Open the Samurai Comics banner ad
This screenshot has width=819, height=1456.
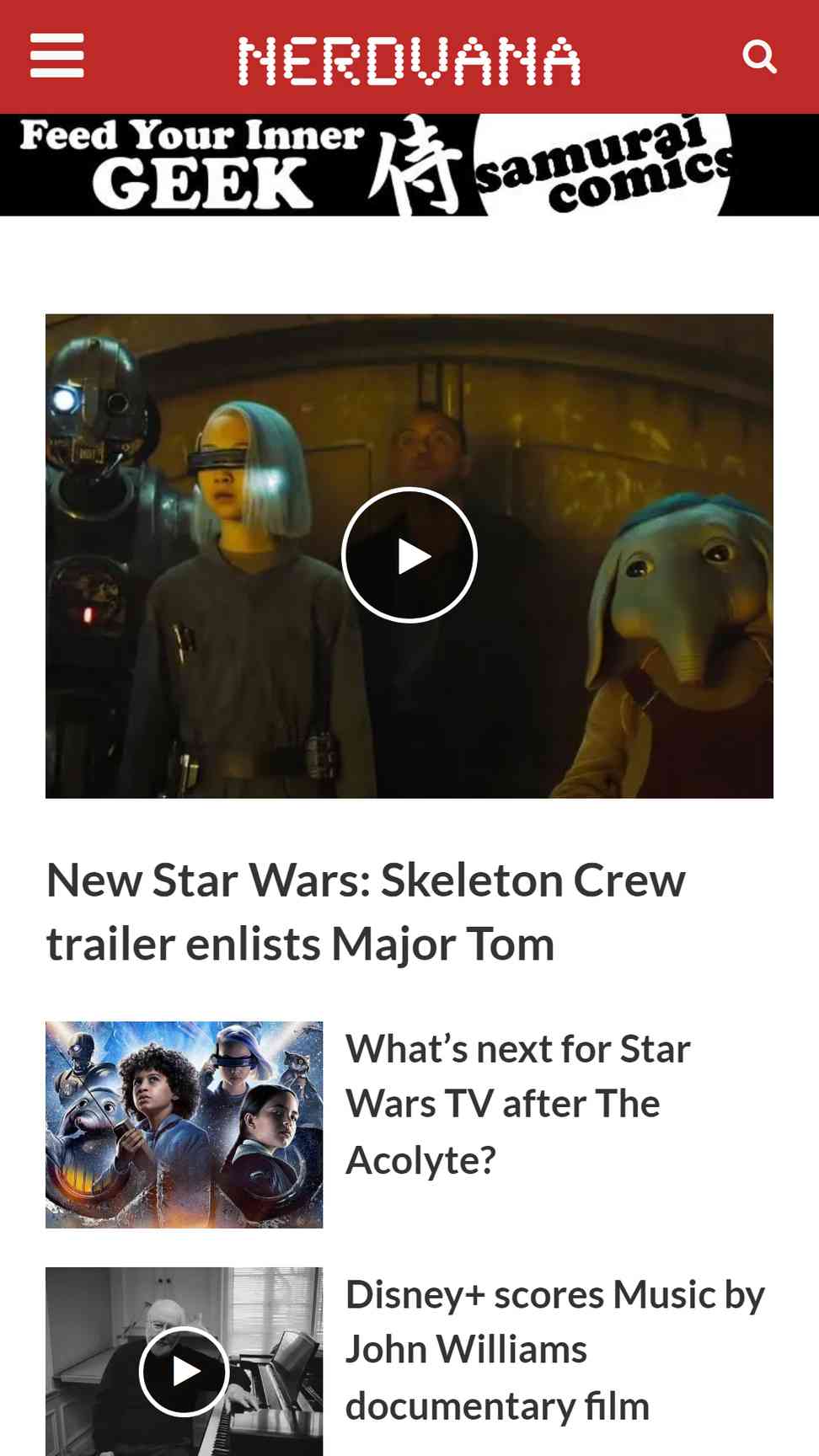click(409, 165)
